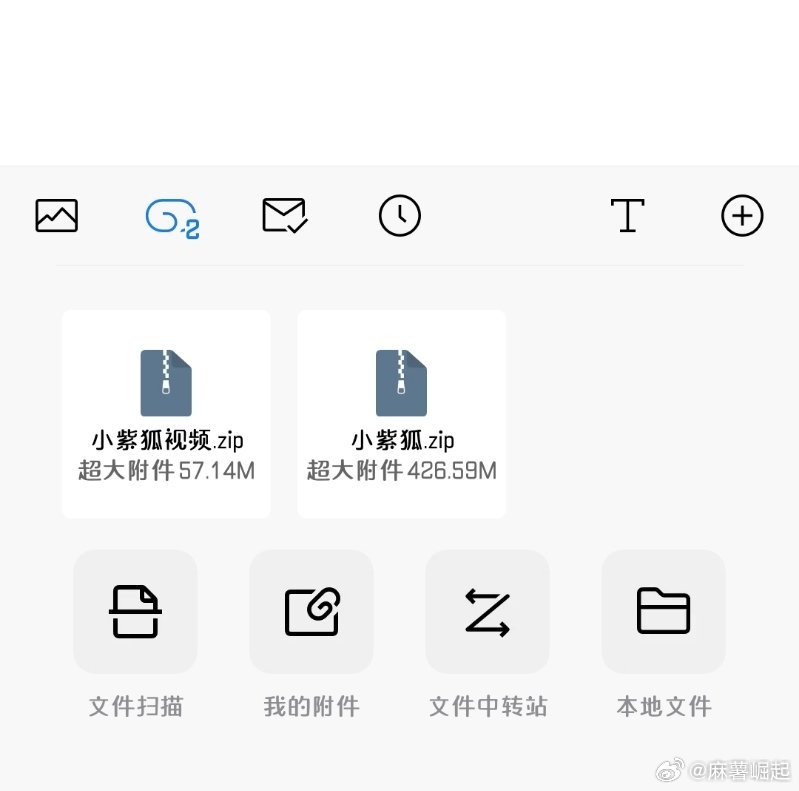The height and width of the screenshot is (791, 799).
Task: Select the 小紫狐视频.zip attachment
Action: coord(166,413)
